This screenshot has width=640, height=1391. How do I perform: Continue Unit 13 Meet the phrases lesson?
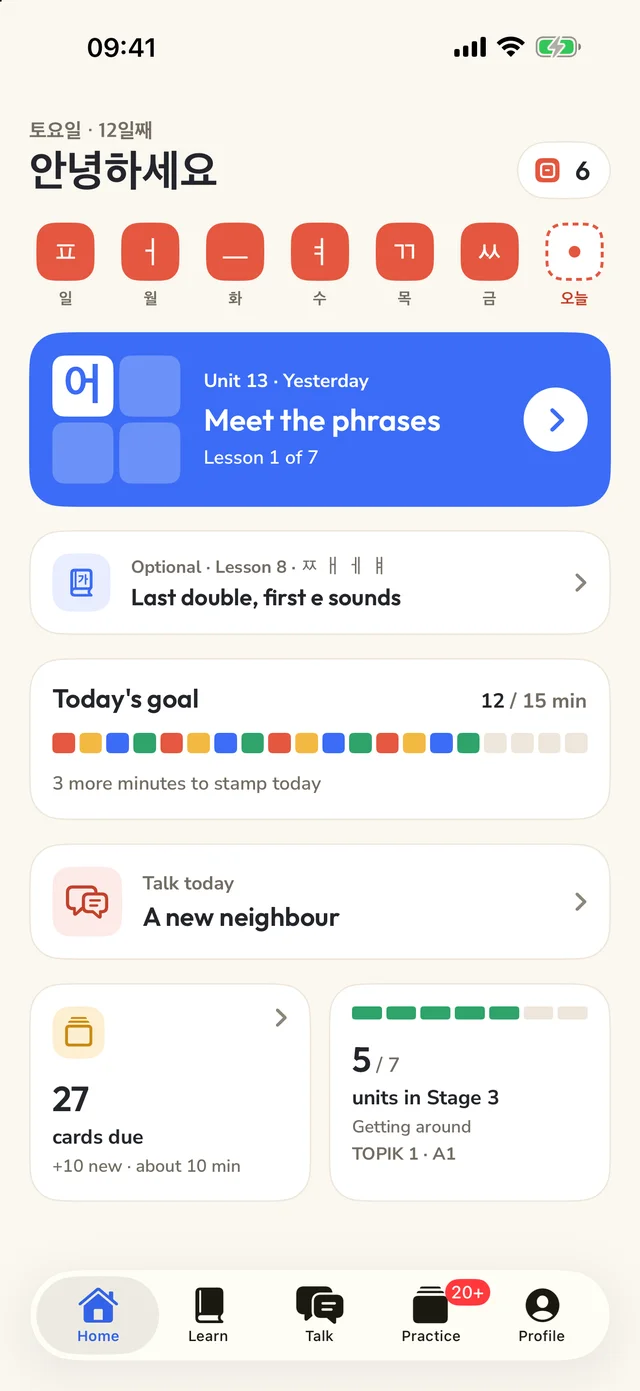point(320,419)
